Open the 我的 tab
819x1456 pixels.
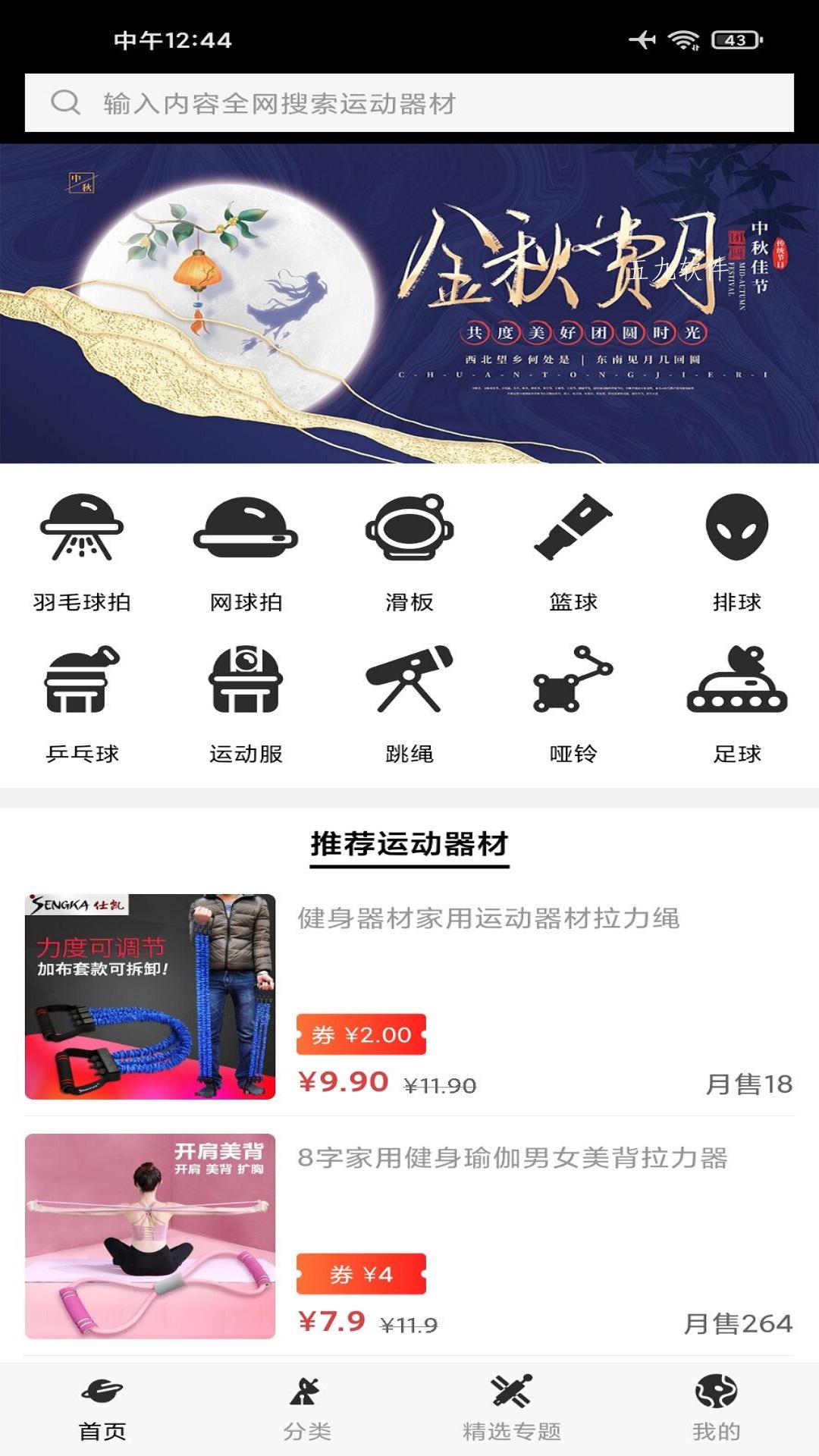tap(716, 1409)
